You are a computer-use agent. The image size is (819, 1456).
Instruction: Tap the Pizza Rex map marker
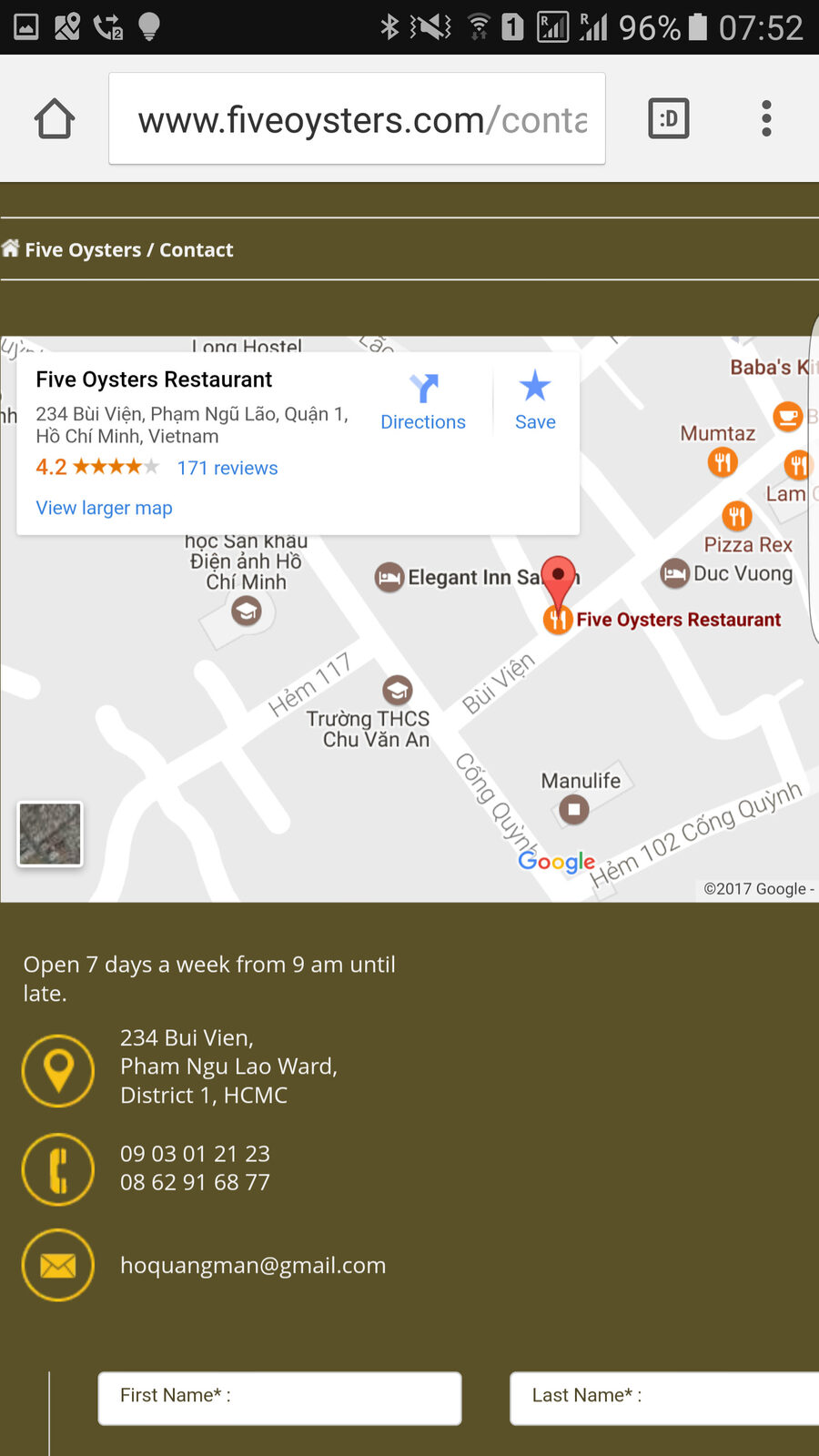pos(736,517)
